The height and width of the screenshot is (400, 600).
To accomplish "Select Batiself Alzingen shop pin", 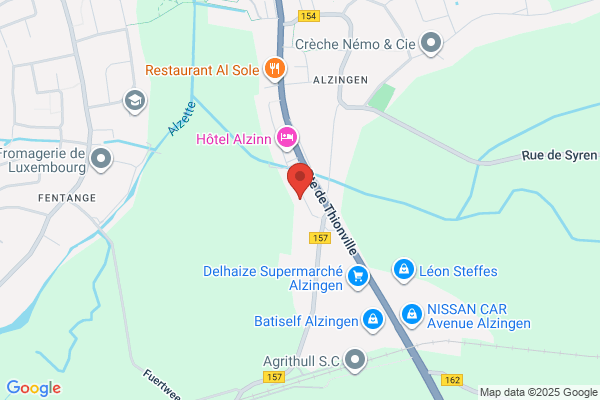I will click(x=373, y=320).
